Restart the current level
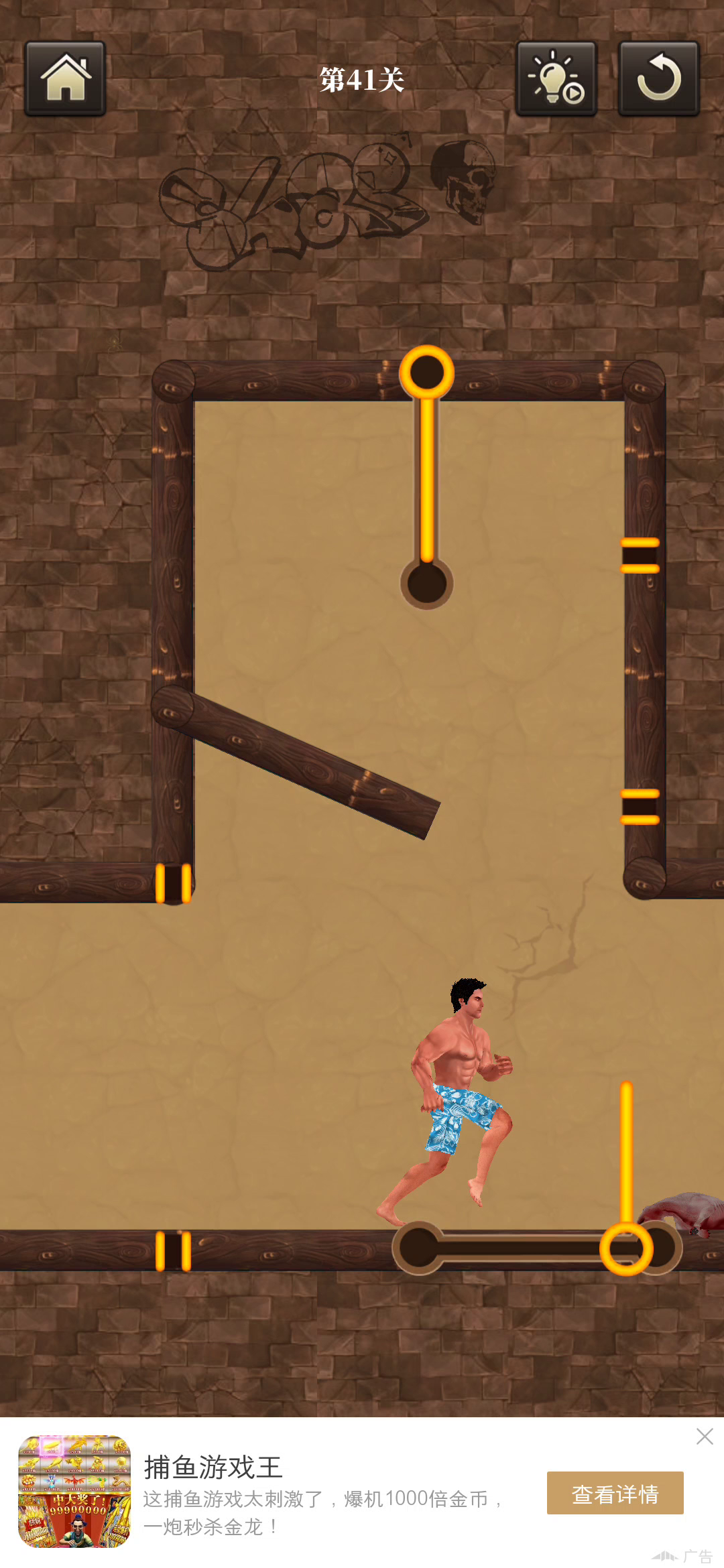 pyautogui.click(x=658, y=78)
